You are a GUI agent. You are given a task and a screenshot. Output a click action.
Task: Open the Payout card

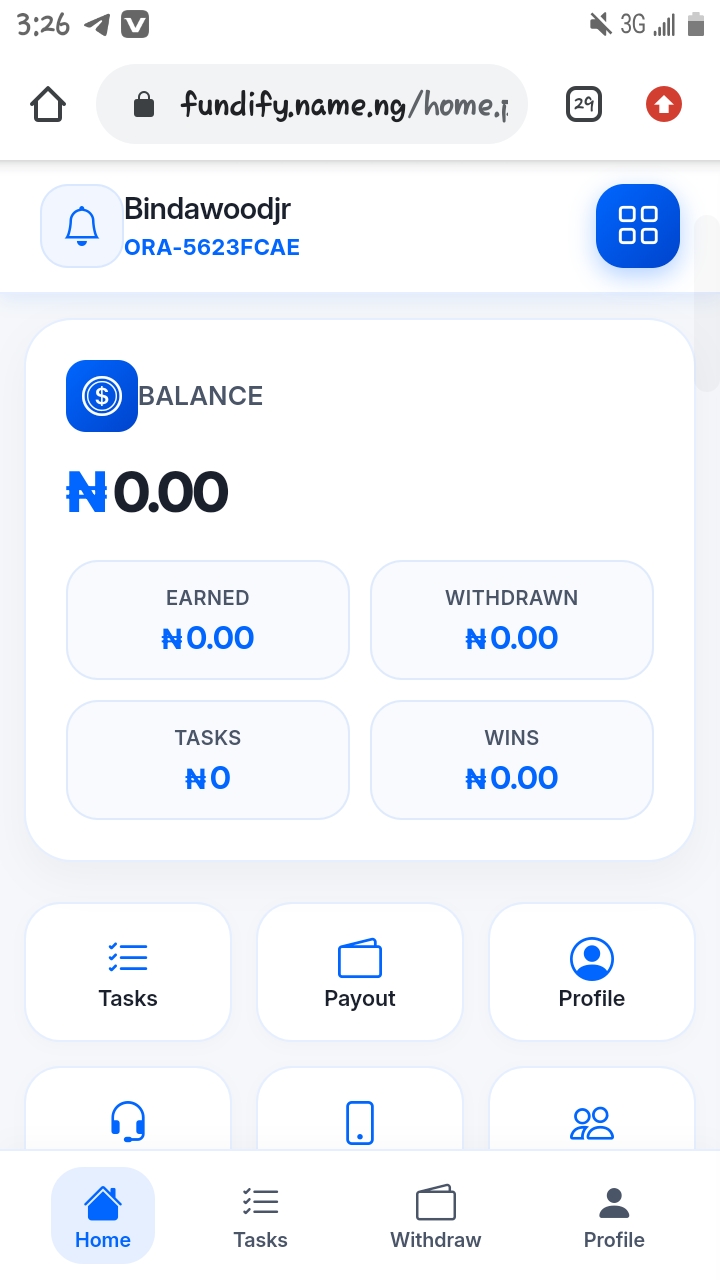coord(360,972)
